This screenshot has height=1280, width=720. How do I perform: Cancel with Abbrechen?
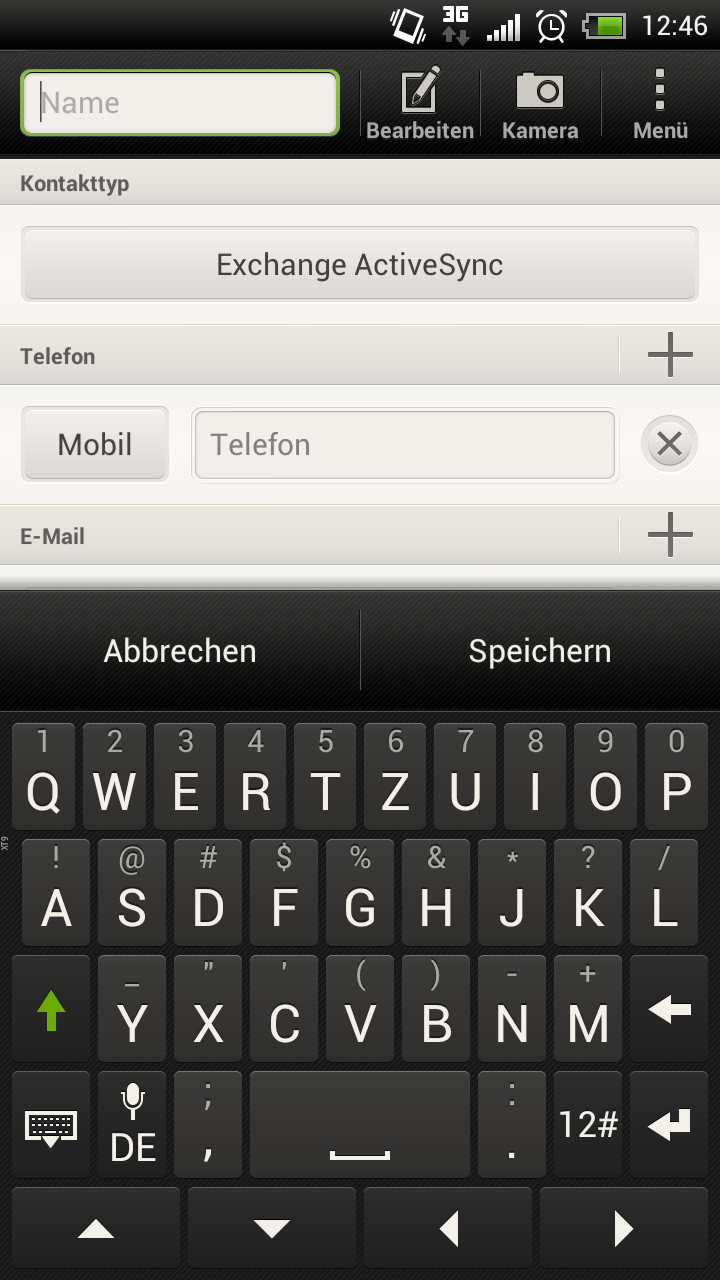pyautogui.click(x=180, y=651)
